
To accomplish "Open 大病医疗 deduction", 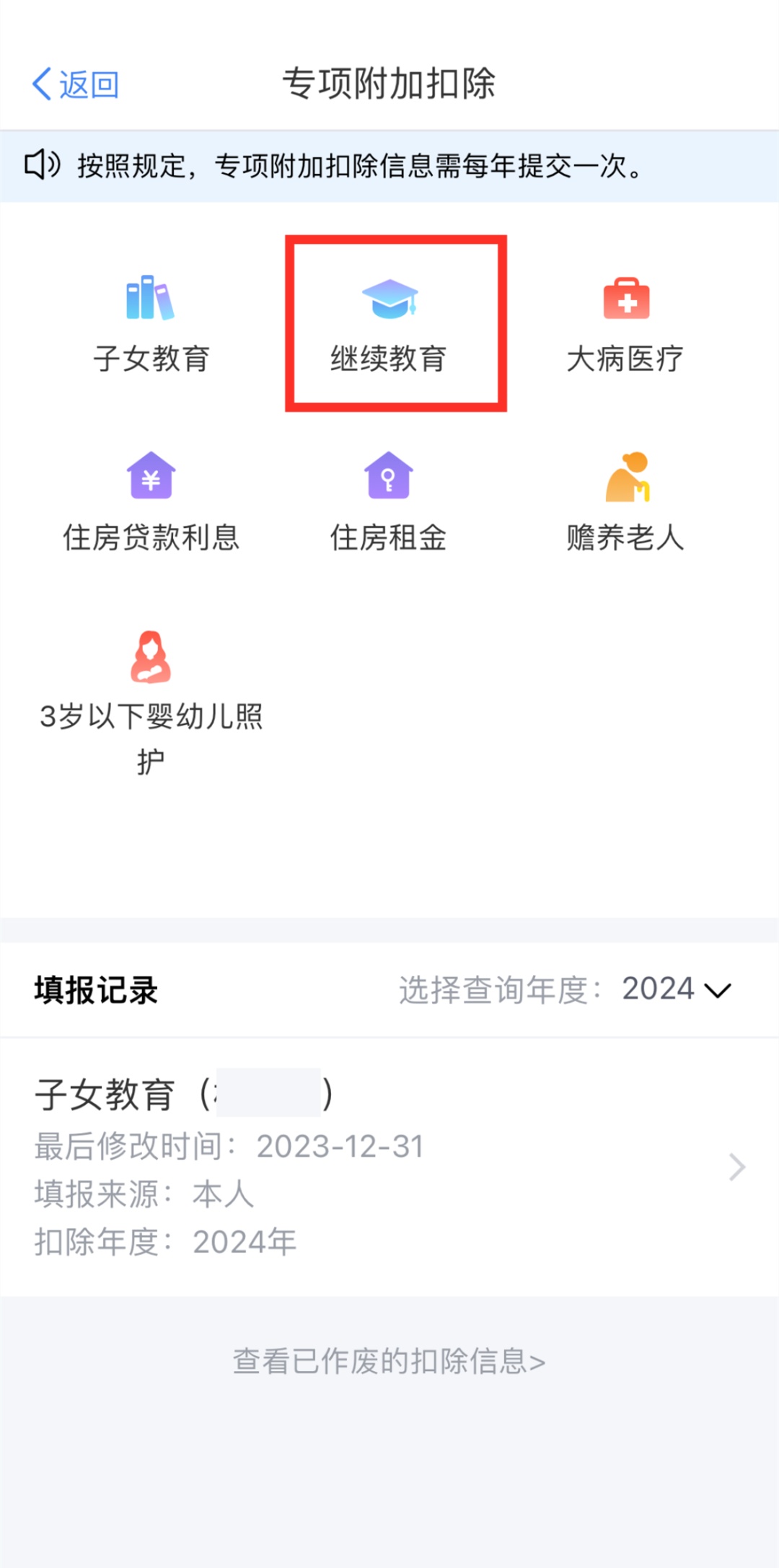I will tap(625, 325).
